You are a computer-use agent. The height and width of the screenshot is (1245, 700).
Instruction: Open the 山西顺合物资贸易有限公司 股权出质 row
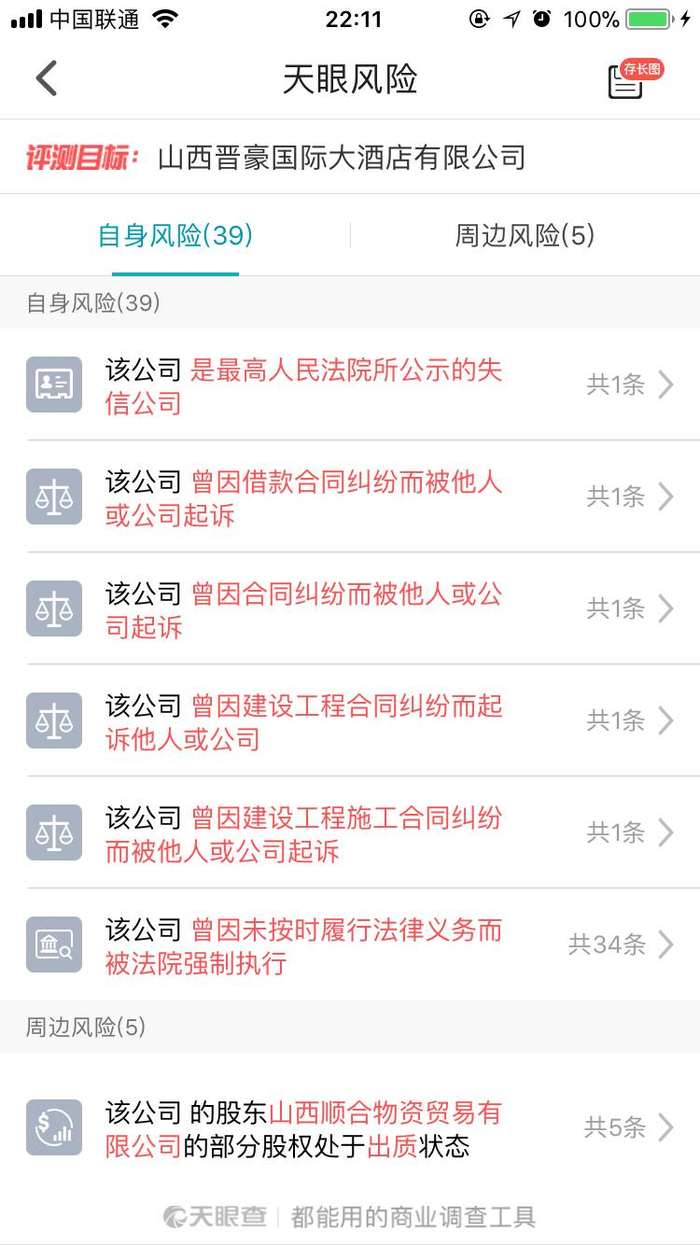coord(350,1128)
